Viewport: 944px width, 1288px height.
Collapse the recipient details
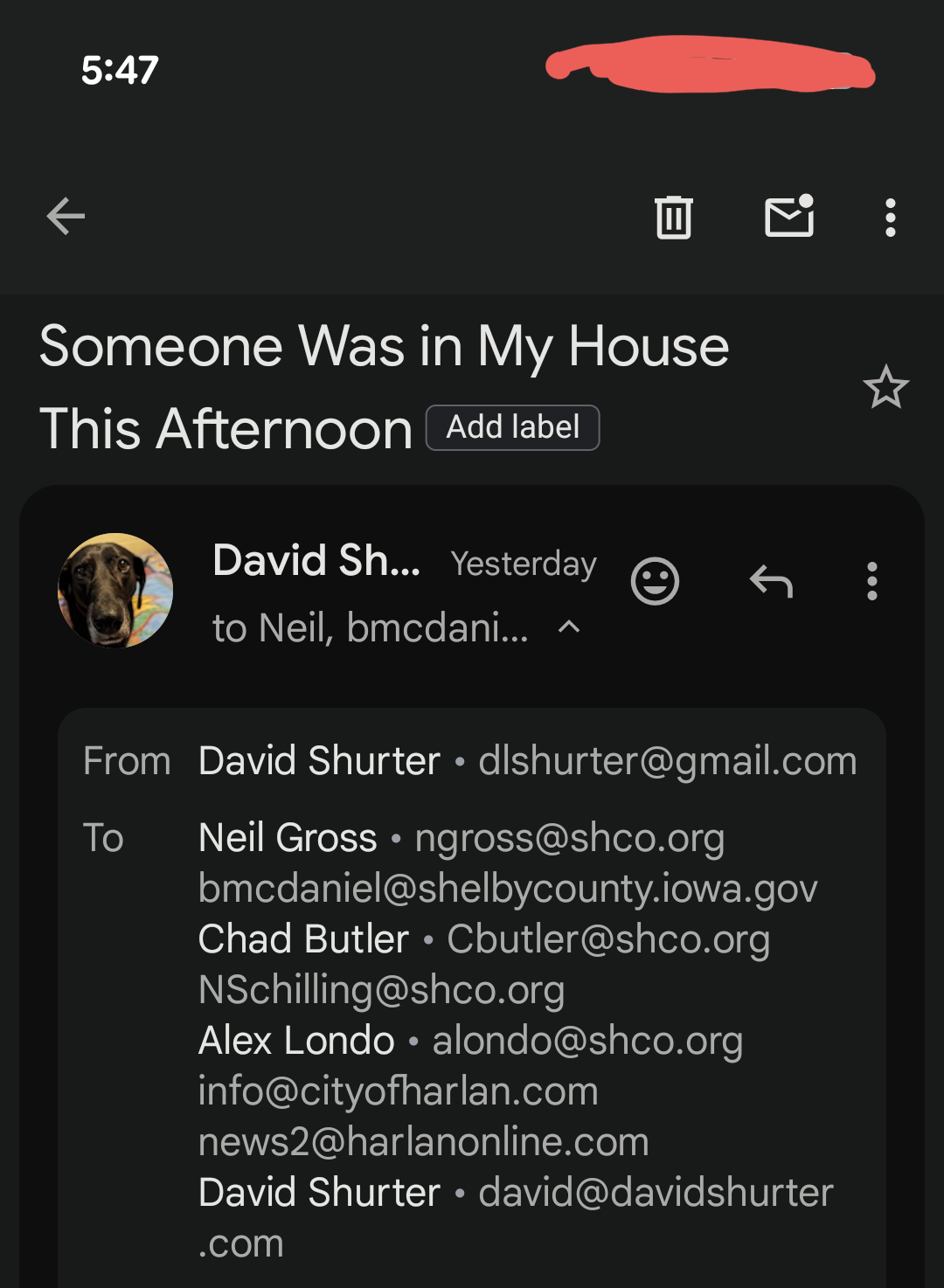coord(569,627)
